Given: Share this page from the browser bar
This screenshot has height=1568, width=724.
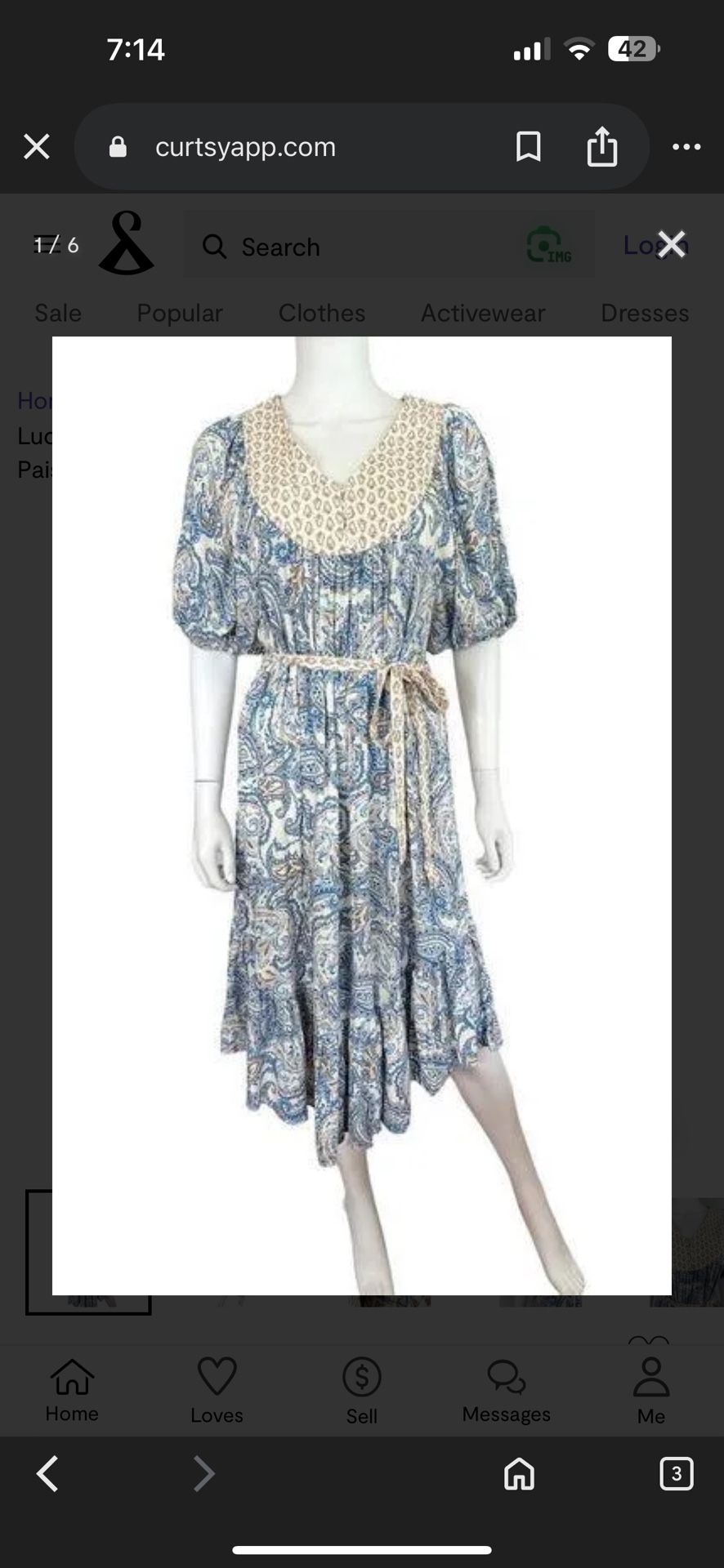Looking at the screenshot, I should tap(602, 147).
